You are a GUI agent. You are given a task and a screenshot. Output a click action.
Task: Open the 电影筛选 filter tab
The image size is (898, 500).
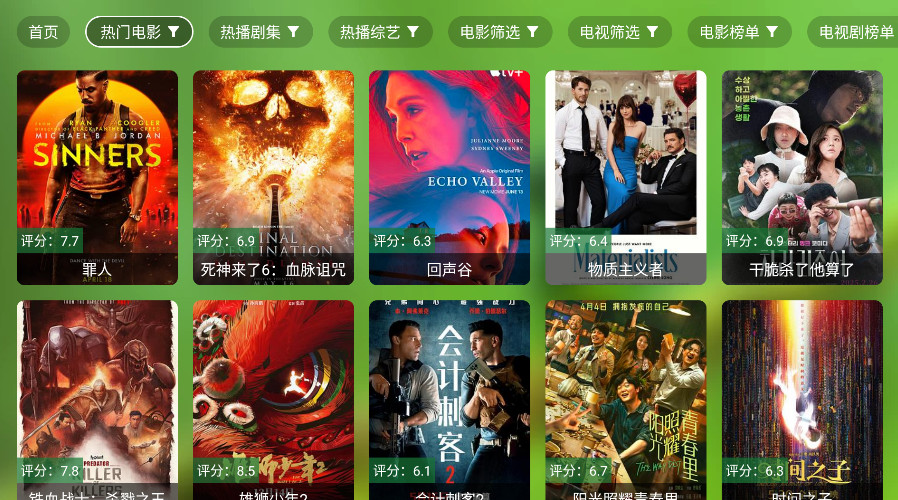(500, 32)
